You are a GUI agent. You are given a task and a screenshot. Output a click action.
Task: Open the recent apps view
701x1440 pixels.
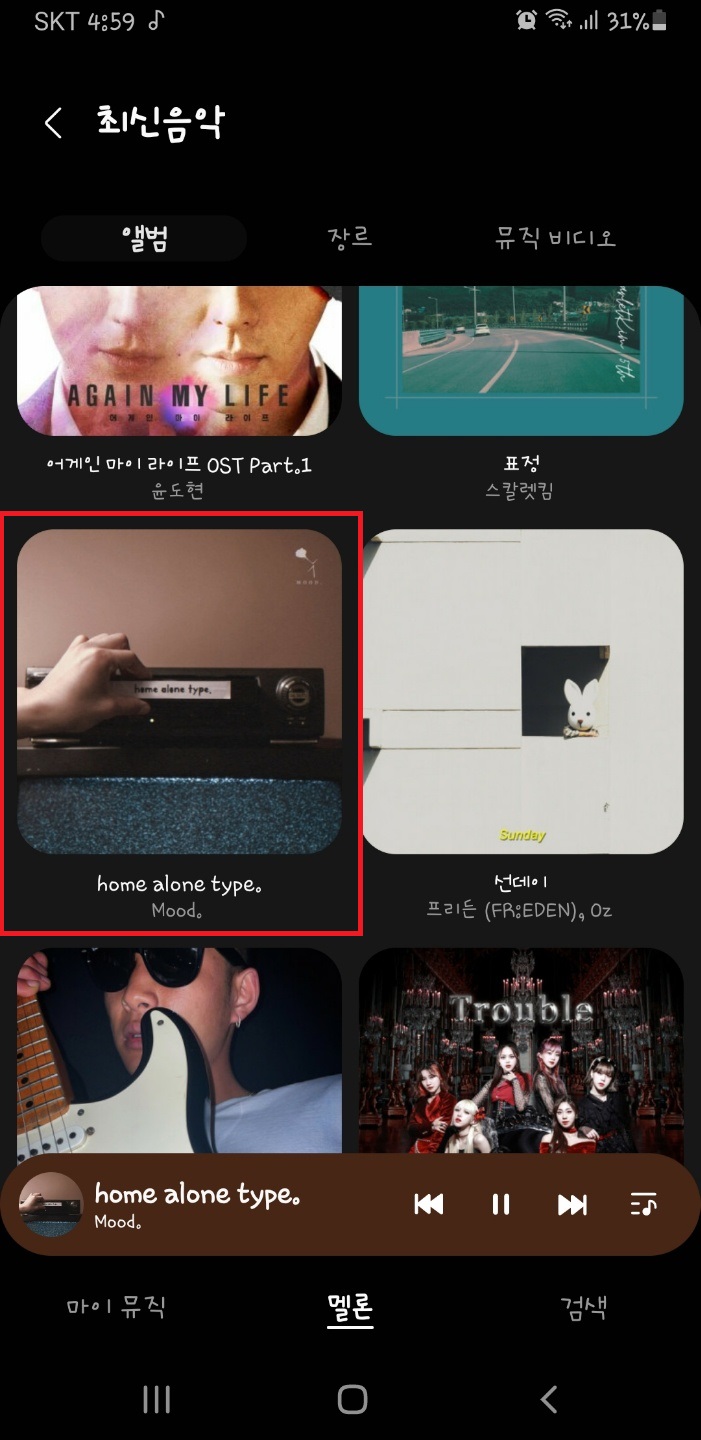[x=156, y=1399]
